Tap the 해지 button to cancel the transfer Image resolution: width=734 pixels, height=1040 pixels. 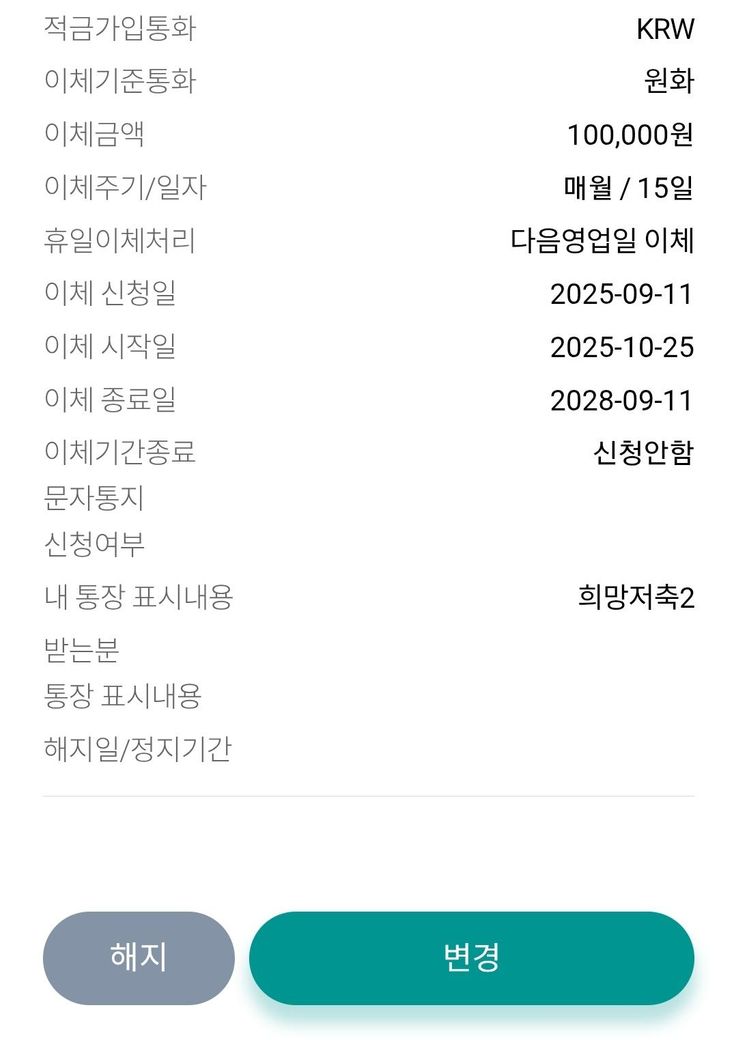138,957
